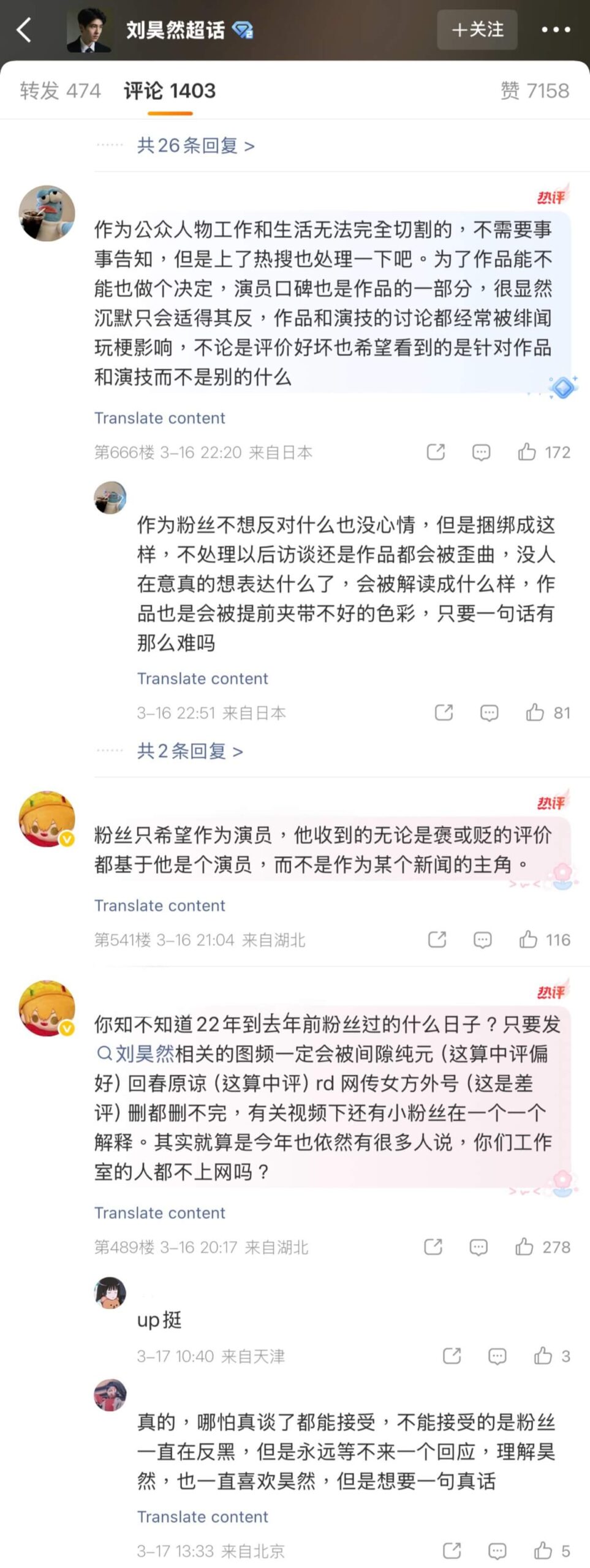Like the comment at 第666楼
This screenshot has height=1568, width=590.
click(527, 452)
